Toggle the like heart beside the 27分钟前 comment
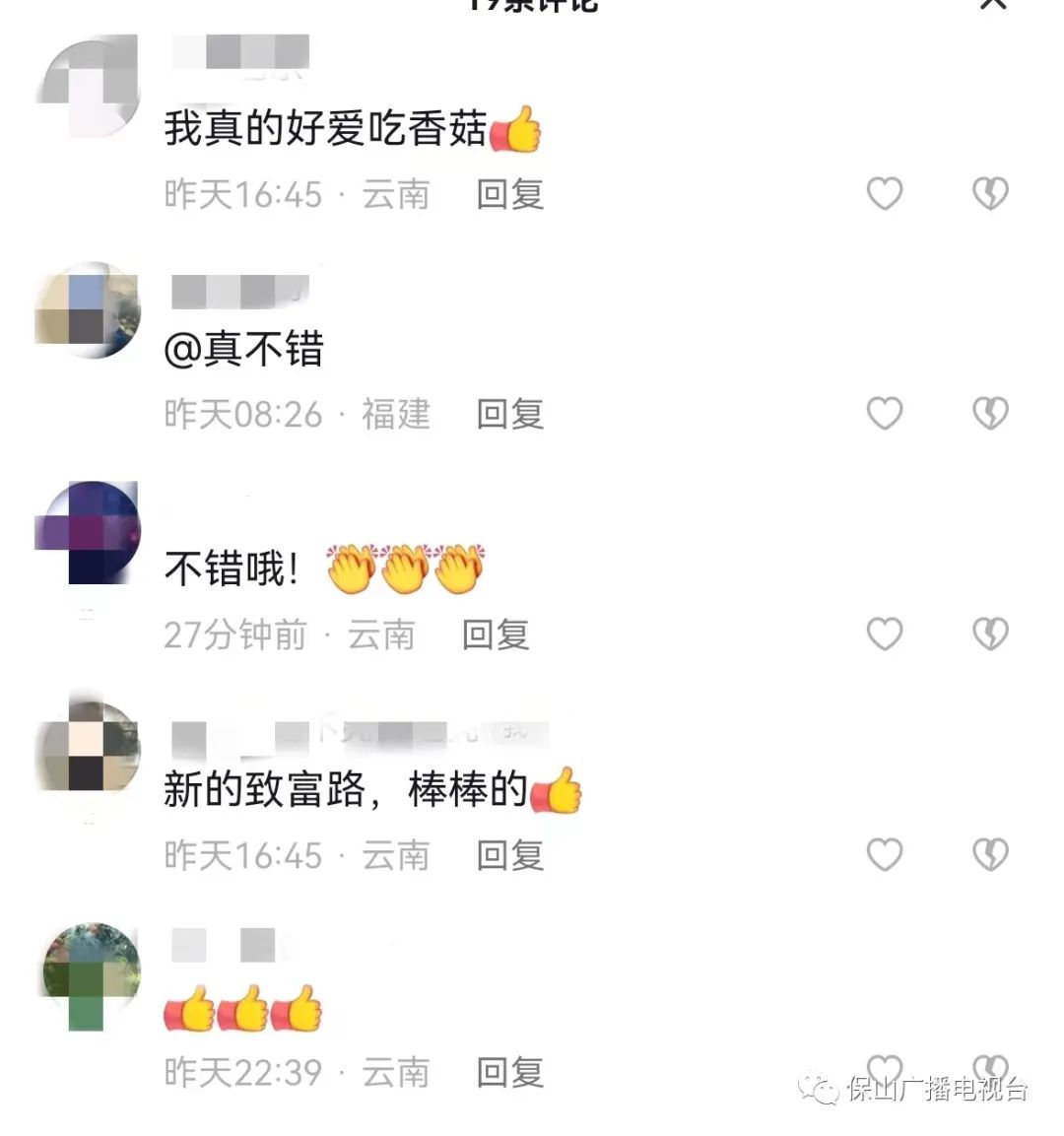This screenshot has height=1136, width=1064. coord(885,634)
